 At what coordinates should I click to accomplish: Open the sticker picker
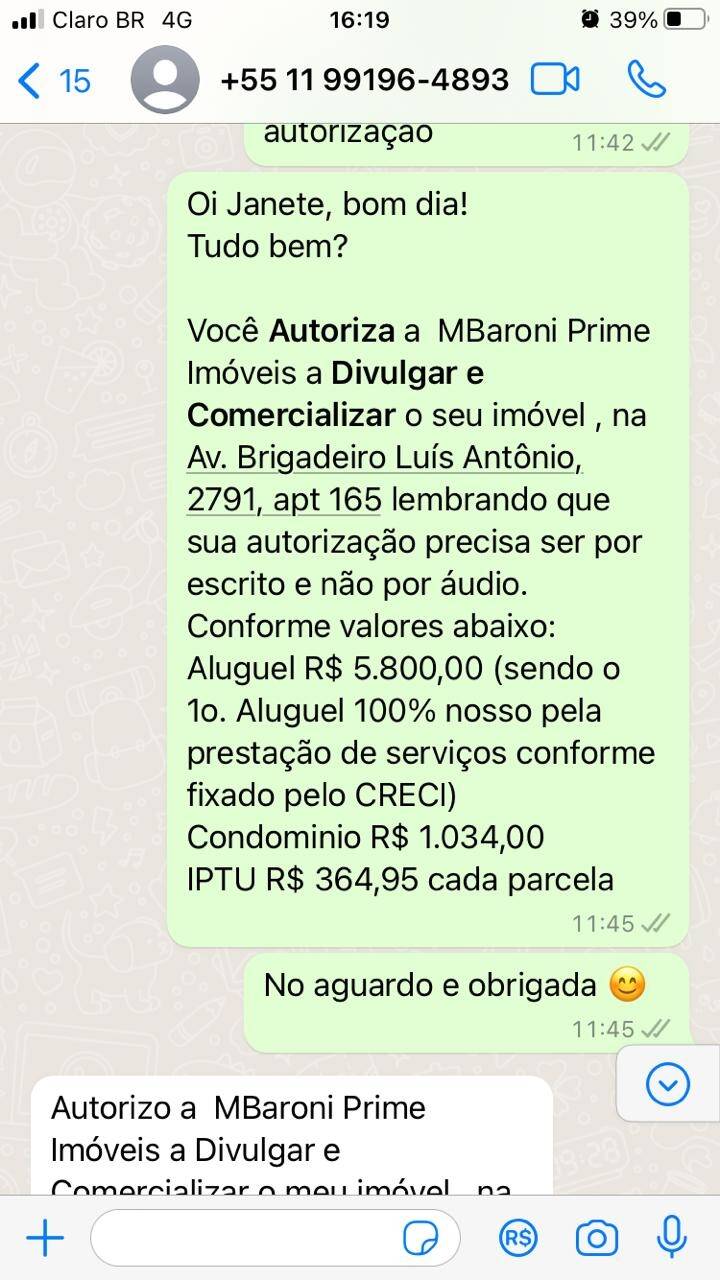[421, 1239]
